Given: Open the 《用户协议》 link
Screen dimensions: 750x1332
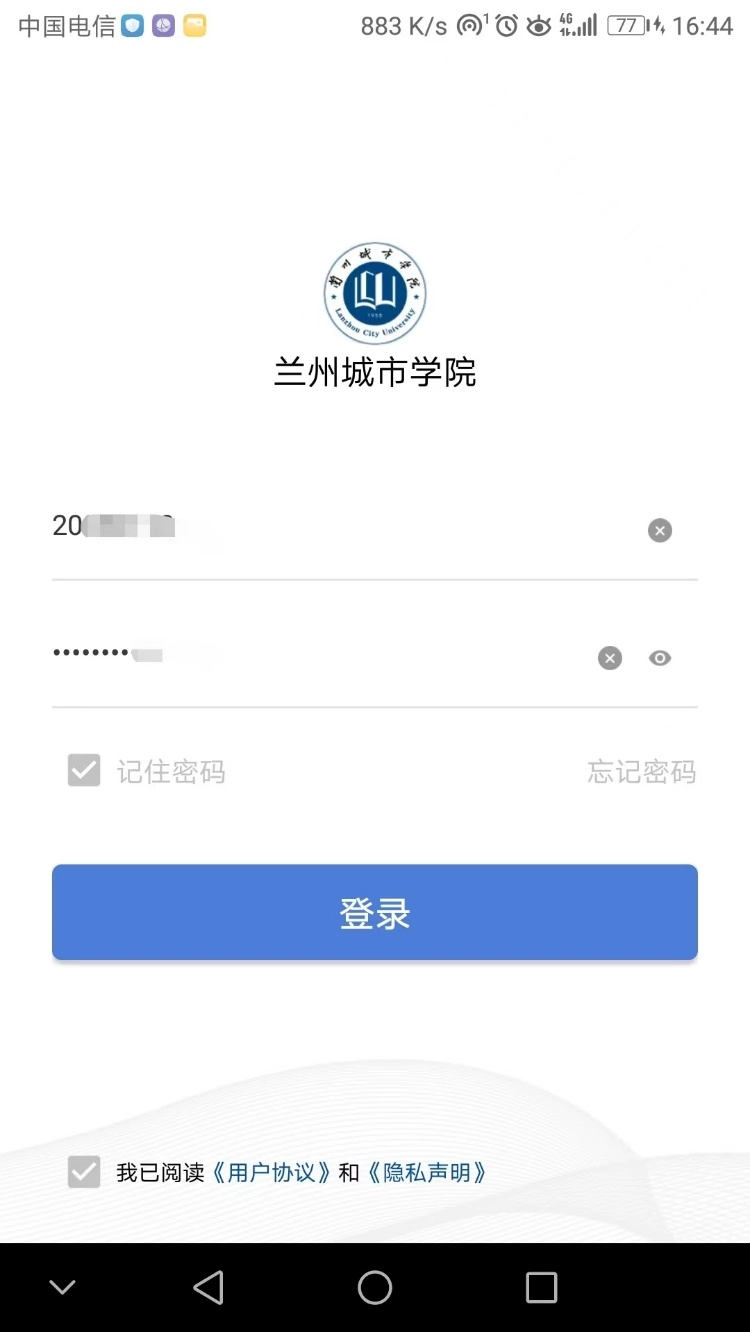Looking at the screenshot, I should point(272,1173).
